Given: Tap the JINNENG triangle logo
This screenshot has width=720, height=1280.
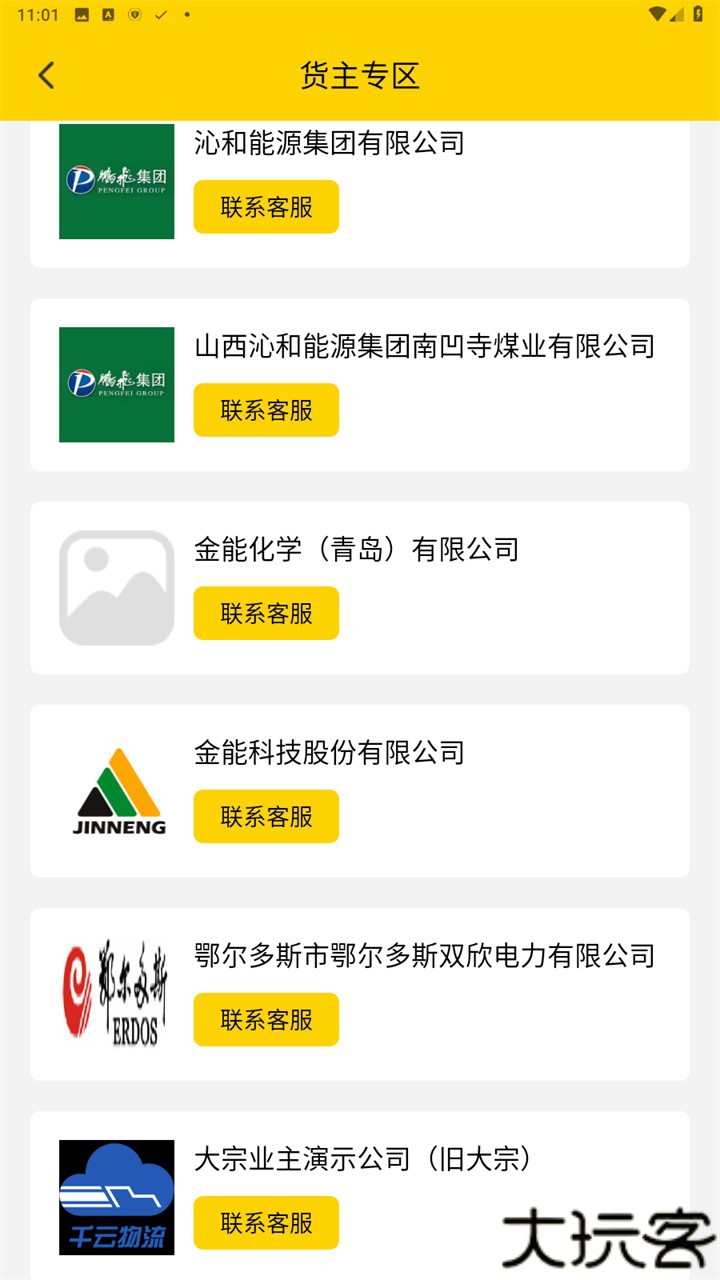Looking at the screenshot, I should [116, 790].
